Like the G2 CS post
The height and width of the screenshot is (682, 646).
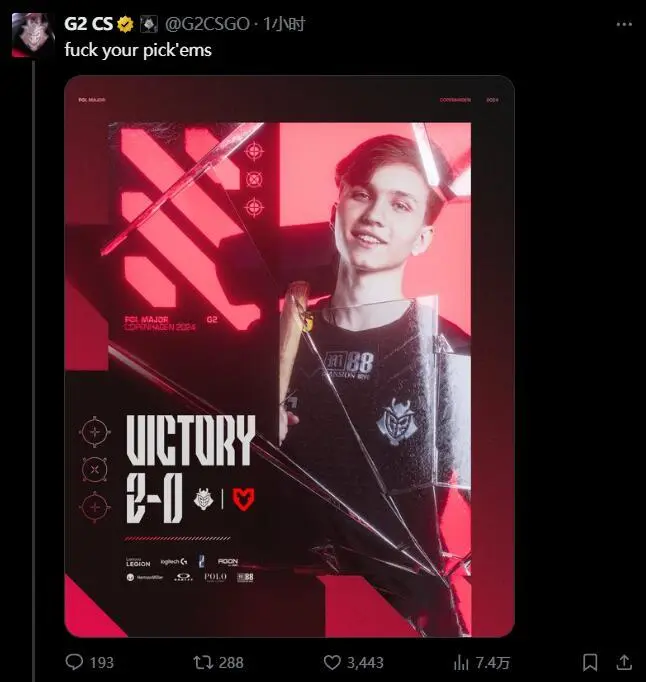(335, 661)
